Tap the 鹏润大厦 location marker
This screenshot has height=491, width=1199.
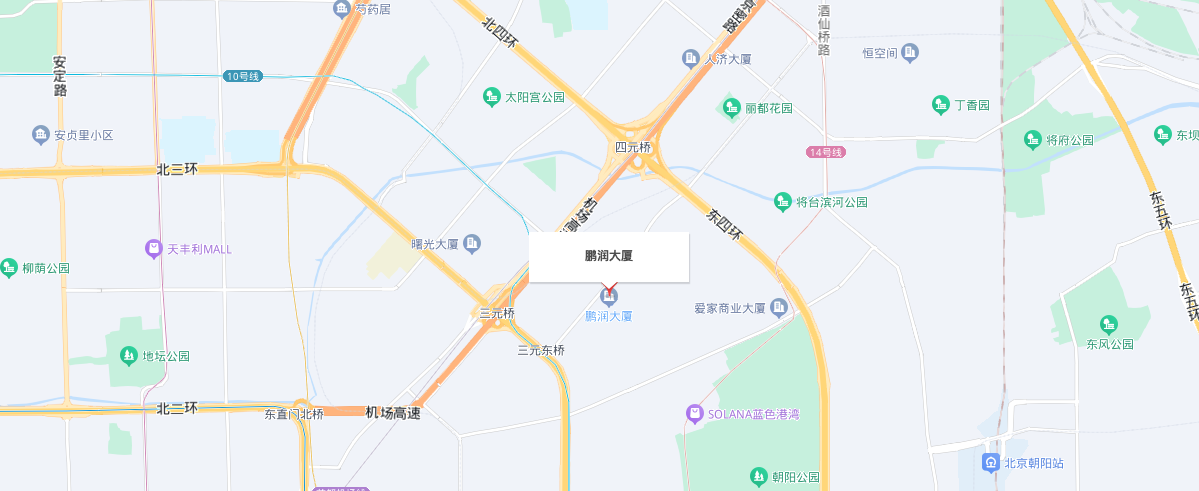click(x=608, y=296)
